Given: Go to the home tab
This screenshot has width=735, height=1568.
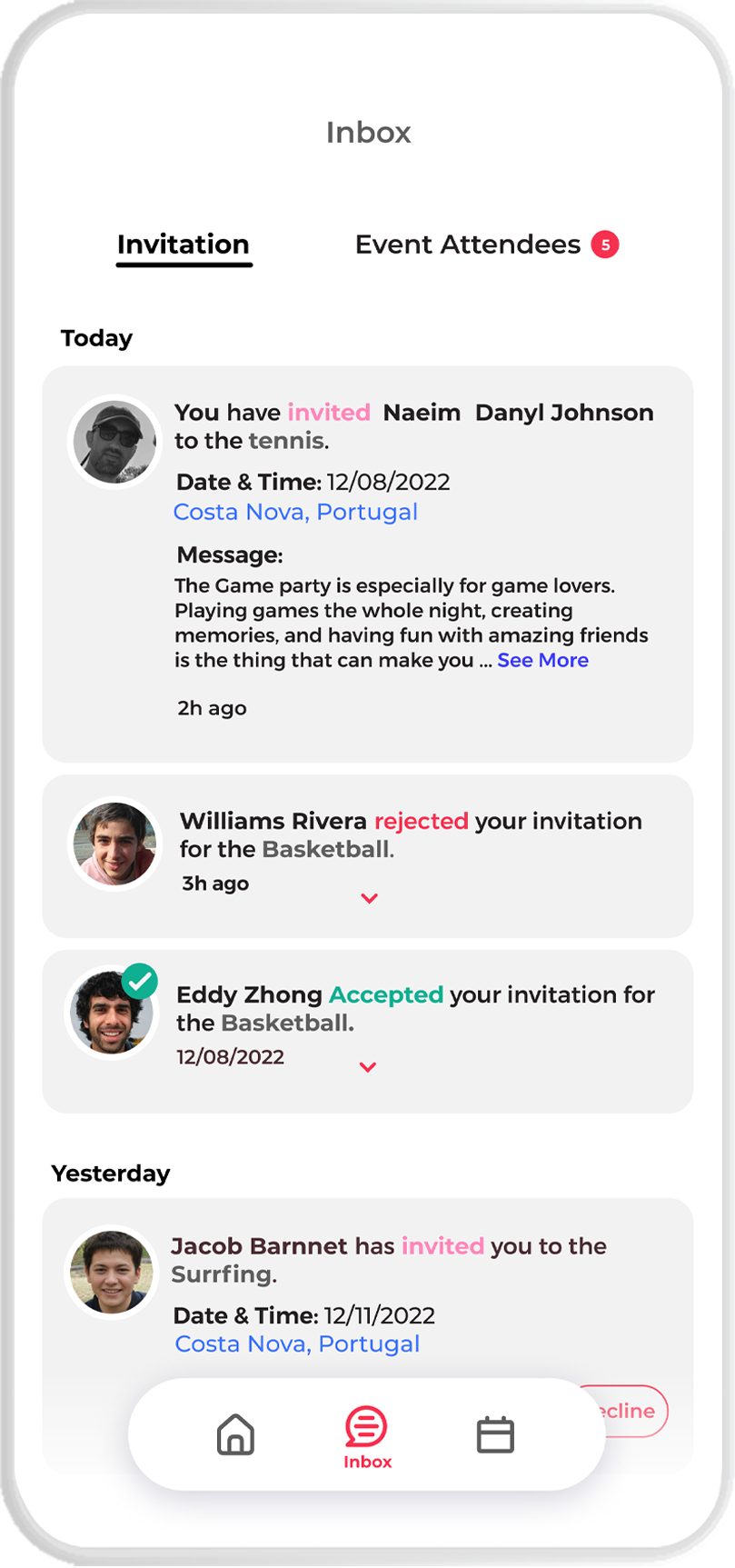Looking at the screenshot, I should [235, 1435].
